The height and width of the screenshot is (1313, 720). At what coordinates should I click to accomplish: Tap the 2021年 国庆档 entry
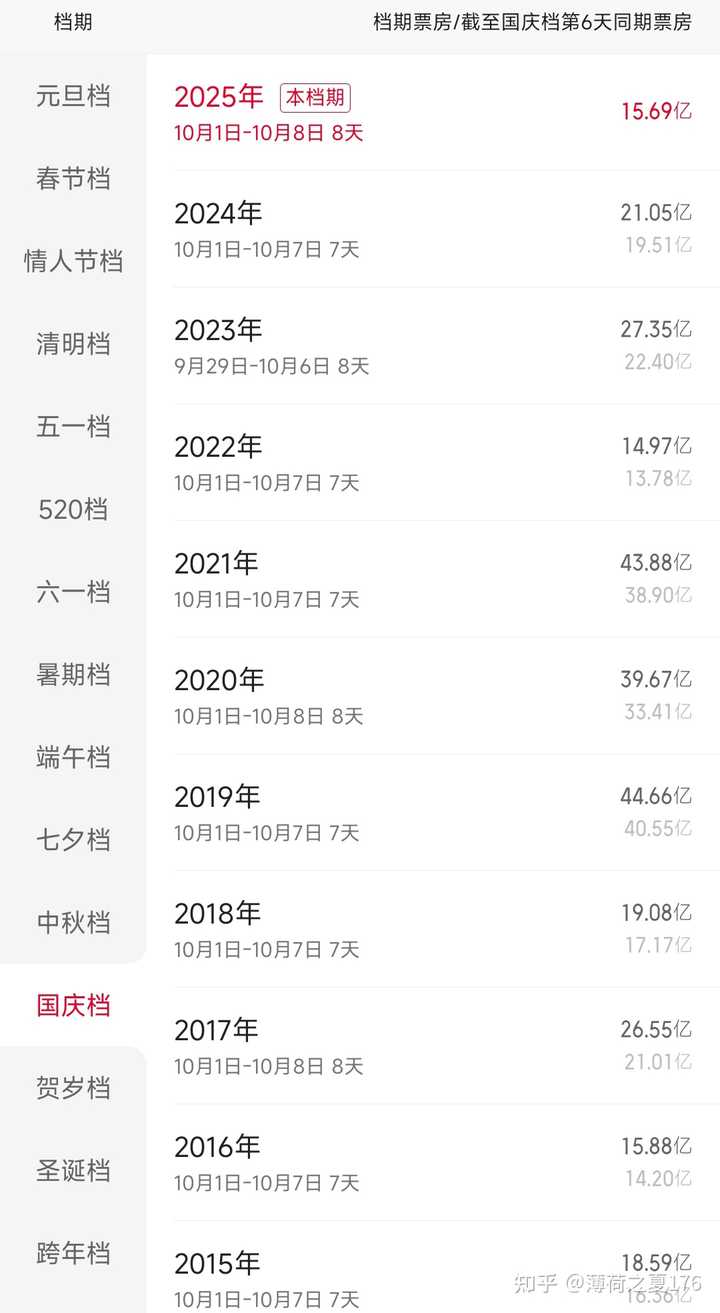pos(432,579)
